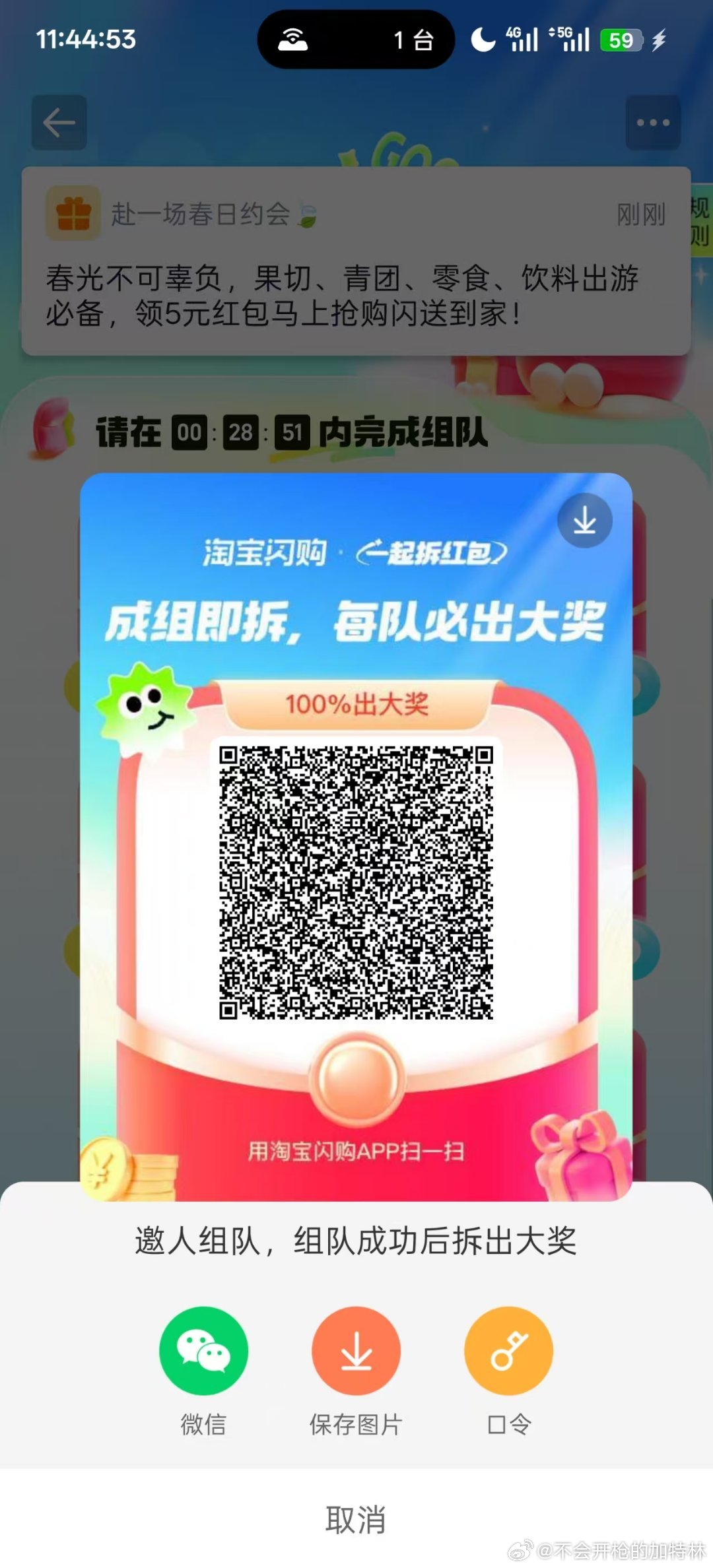
Task: Share the invitation via 微信
Action: (203, 1351)
